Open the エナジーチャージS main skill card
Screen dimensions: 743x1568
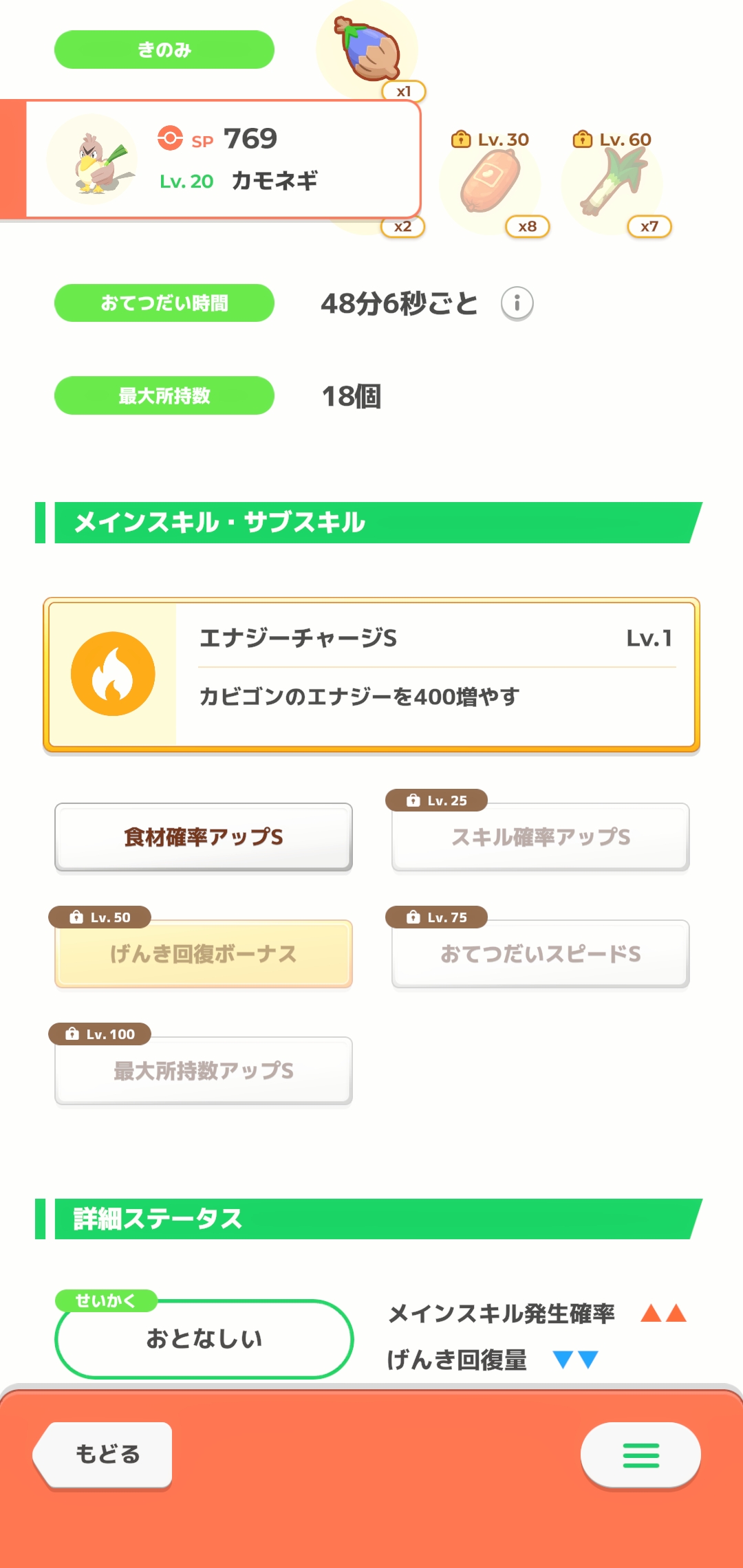tap(371, 675)
